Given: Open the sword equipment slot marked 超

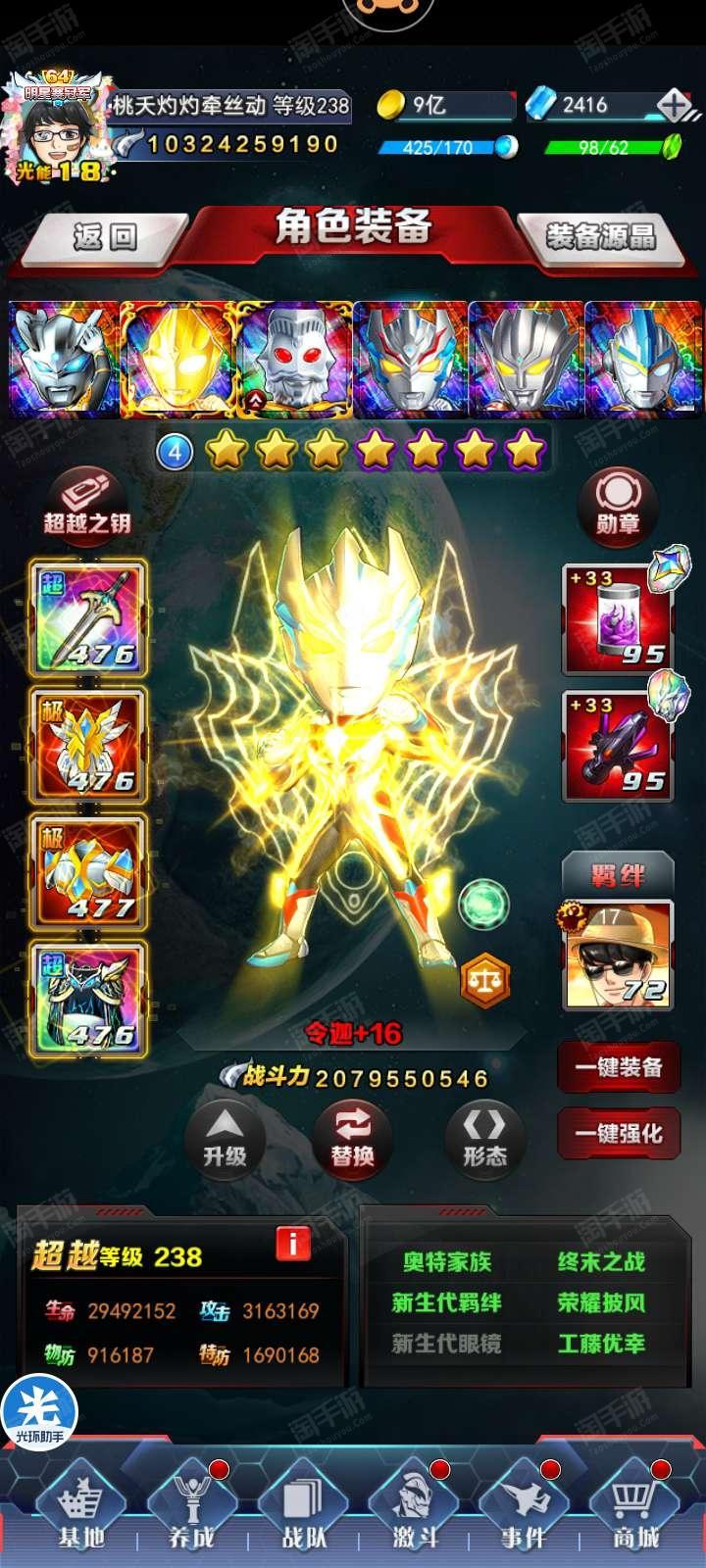Looking at the screenshot, I should (88, 618).
